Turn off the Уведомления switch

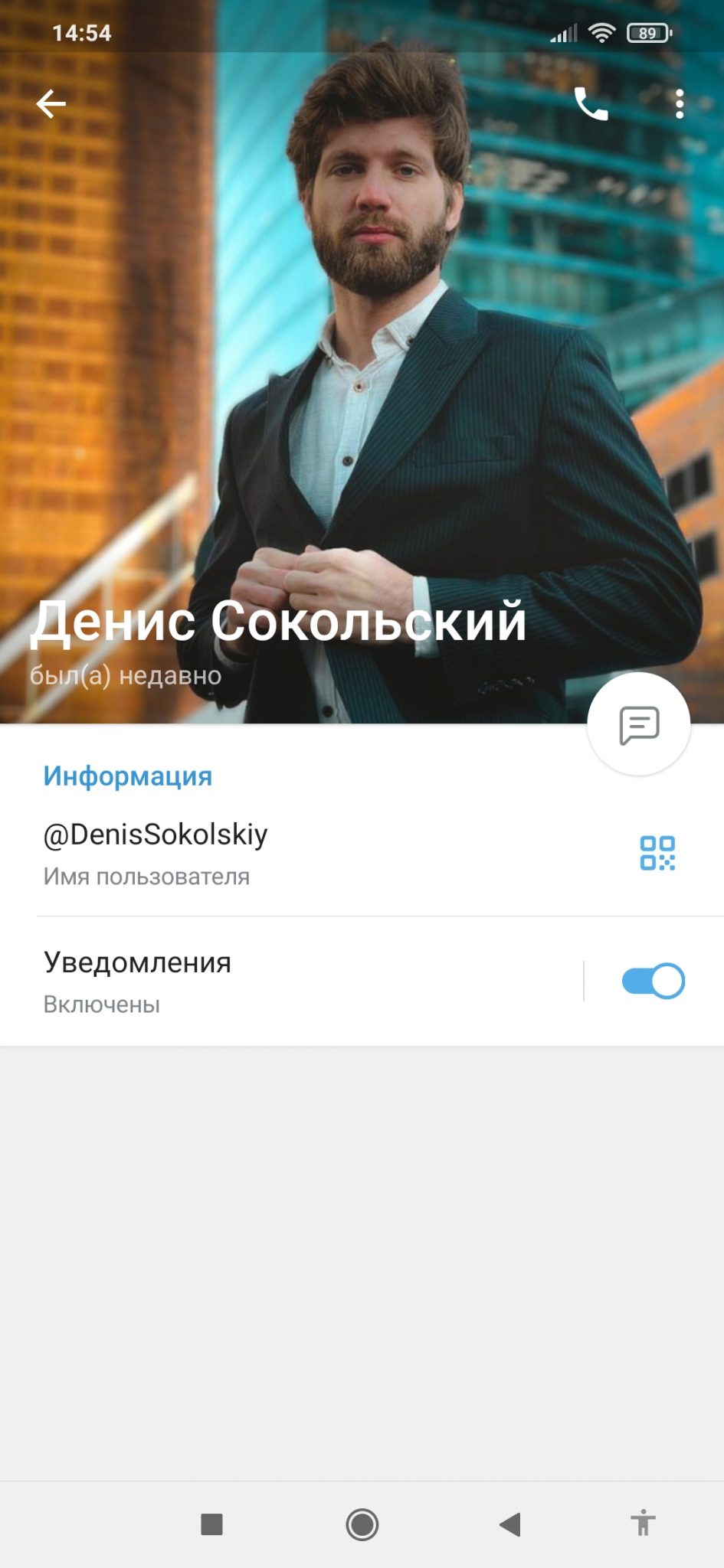click(653, 981)
